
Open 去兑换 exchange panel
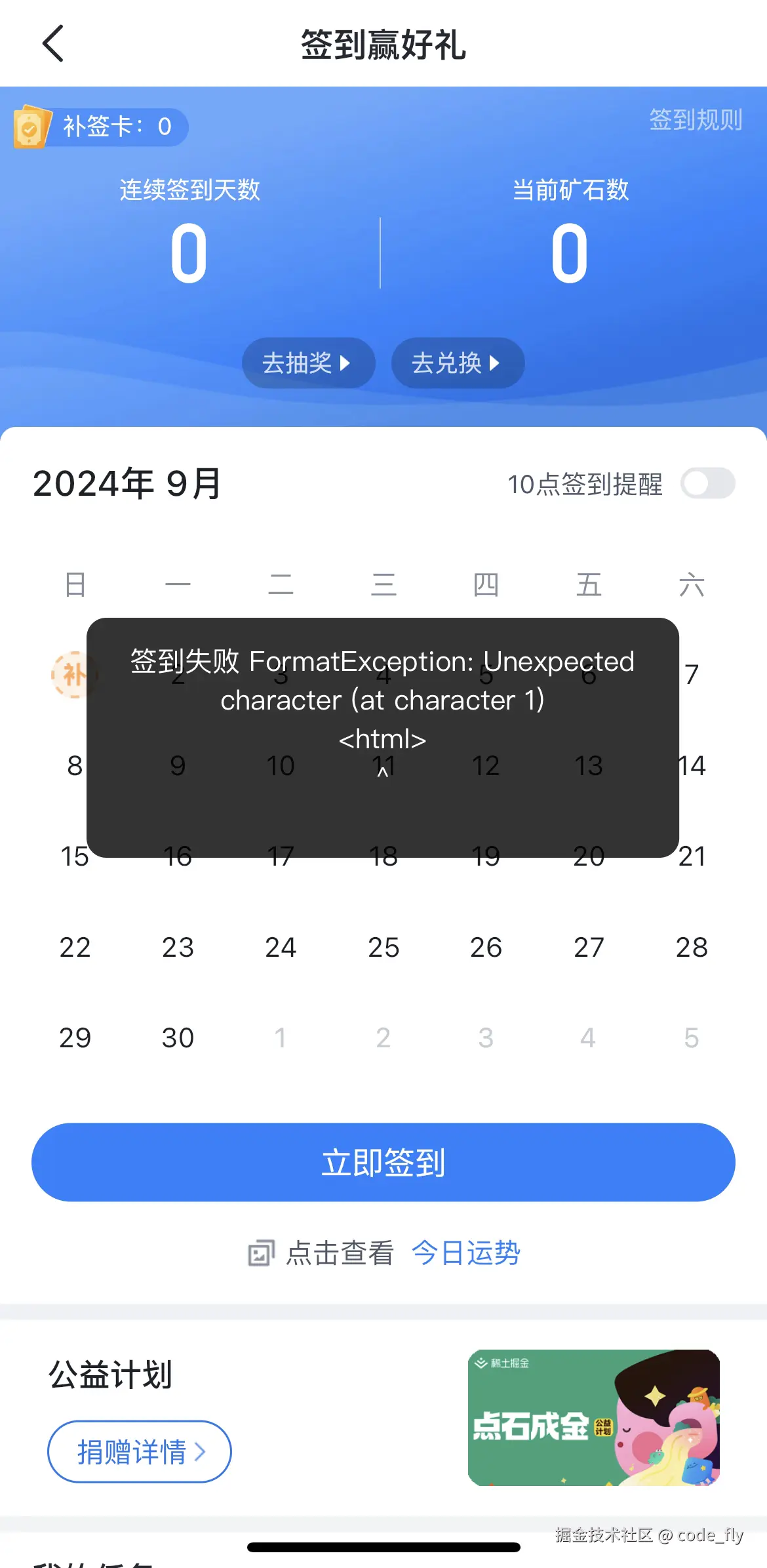458,363
